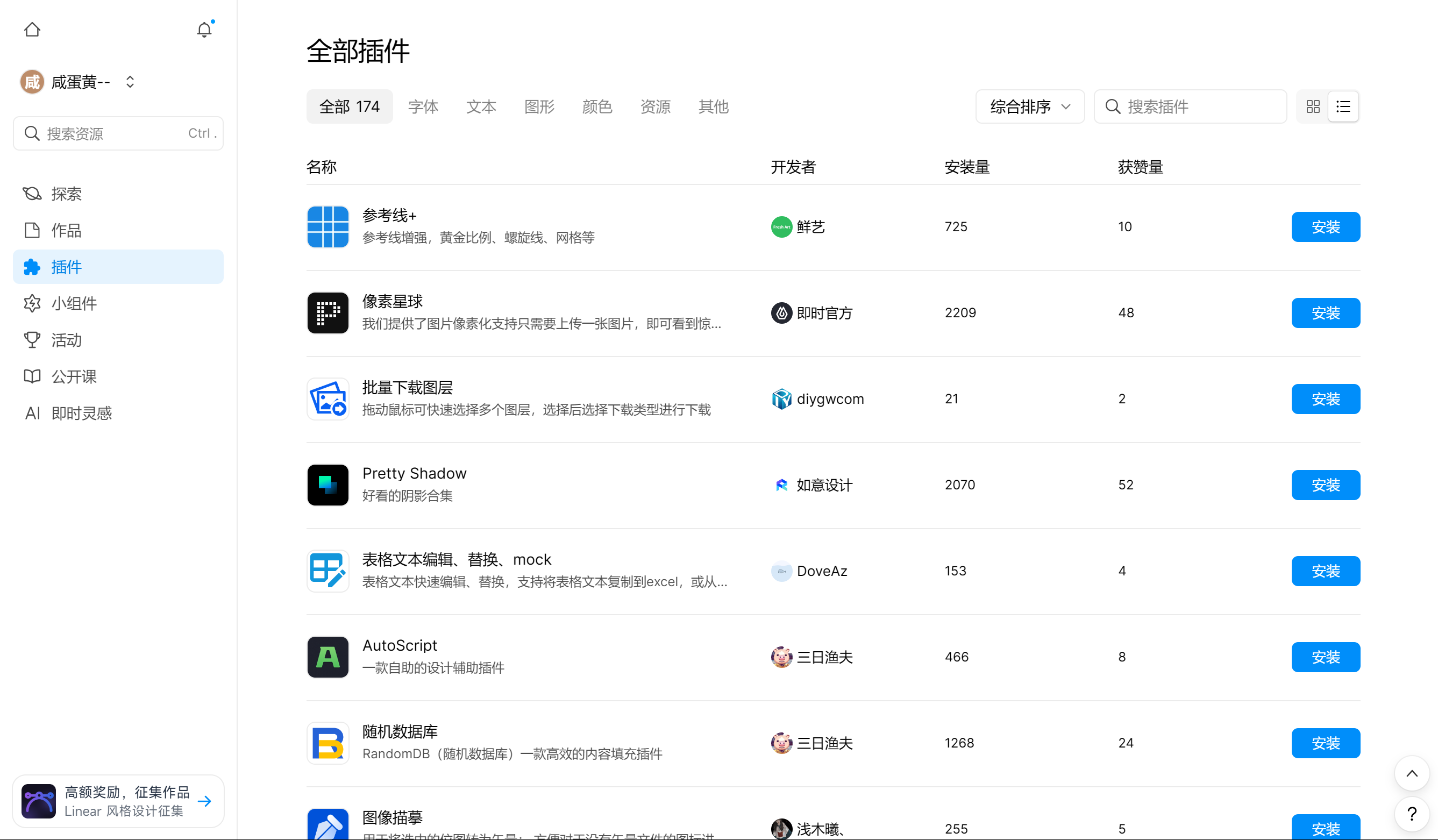This screenshot has width=1438, height=840.
Task: Open the 综合排序 sort dropdown
Action: click(1029, 106)
